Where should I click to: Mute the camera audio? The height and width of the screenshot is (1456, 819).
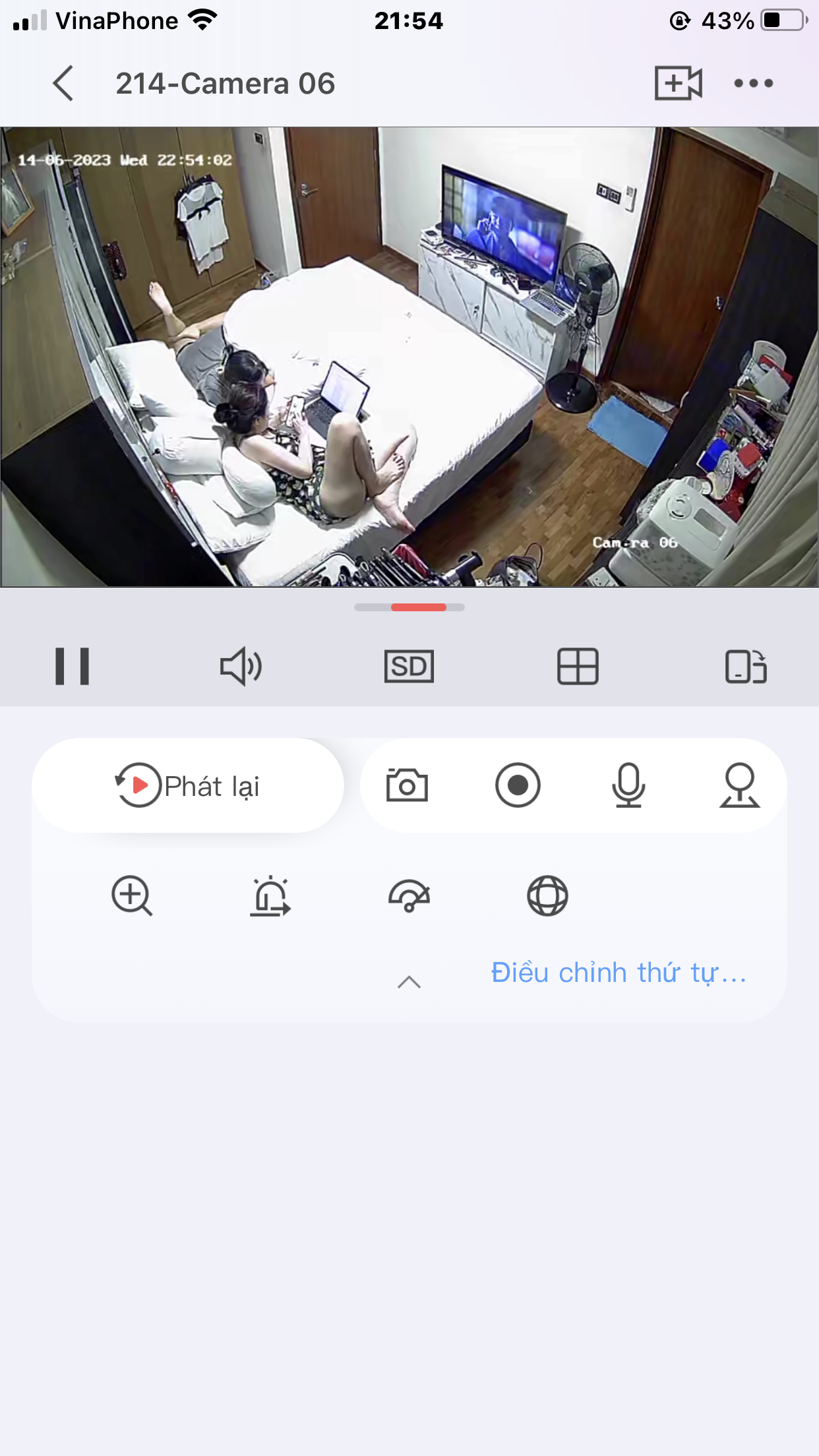pyautogui.click(x=241, y=667)
